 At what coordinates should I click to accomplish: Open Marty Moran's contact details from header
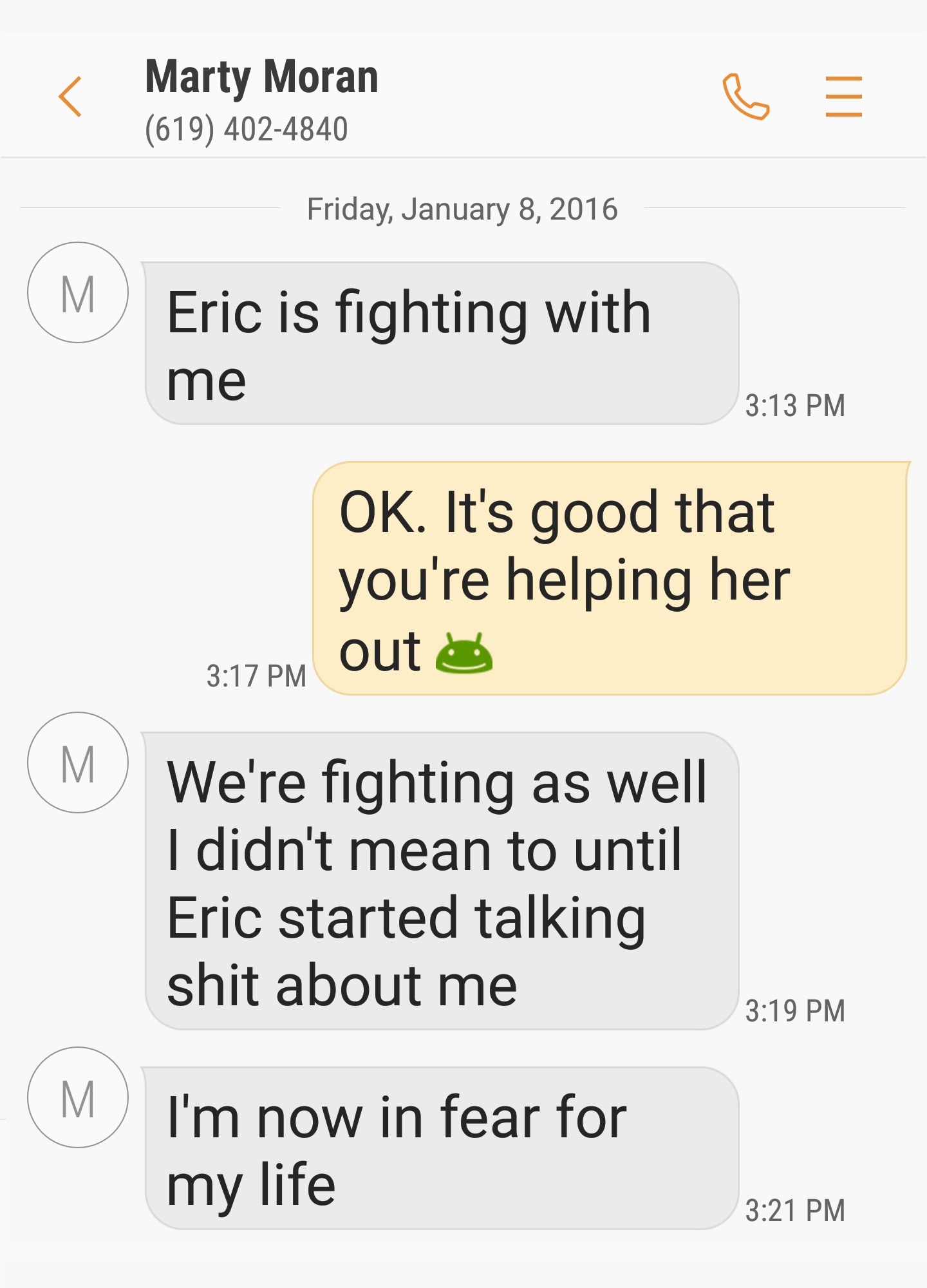(x=261, y=100)
